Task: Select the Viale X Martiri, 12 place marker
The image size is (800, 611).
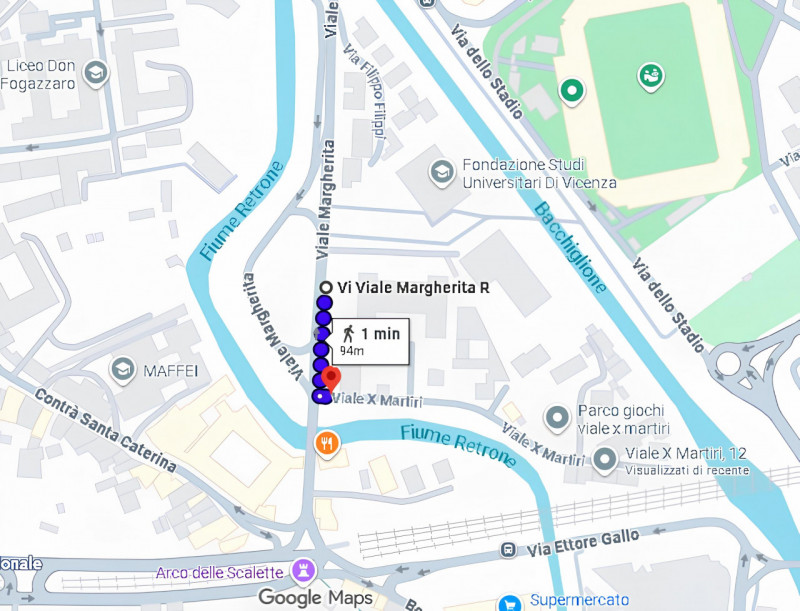Action: click(x=604, y=460)
